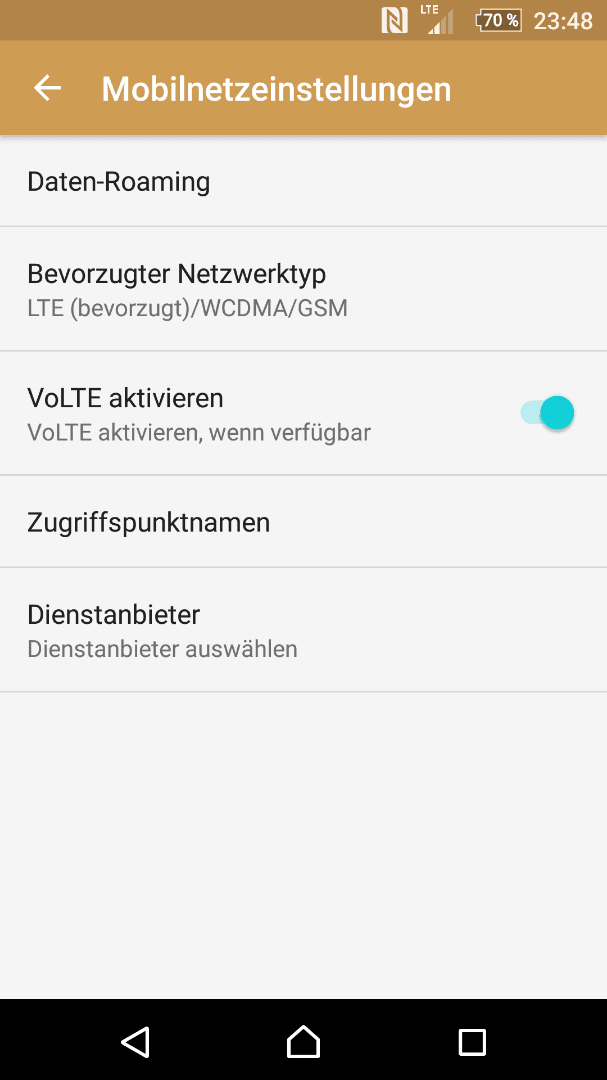
Task: Turn off the VoLTE aktivieren switch
Action: coord(547,413)
